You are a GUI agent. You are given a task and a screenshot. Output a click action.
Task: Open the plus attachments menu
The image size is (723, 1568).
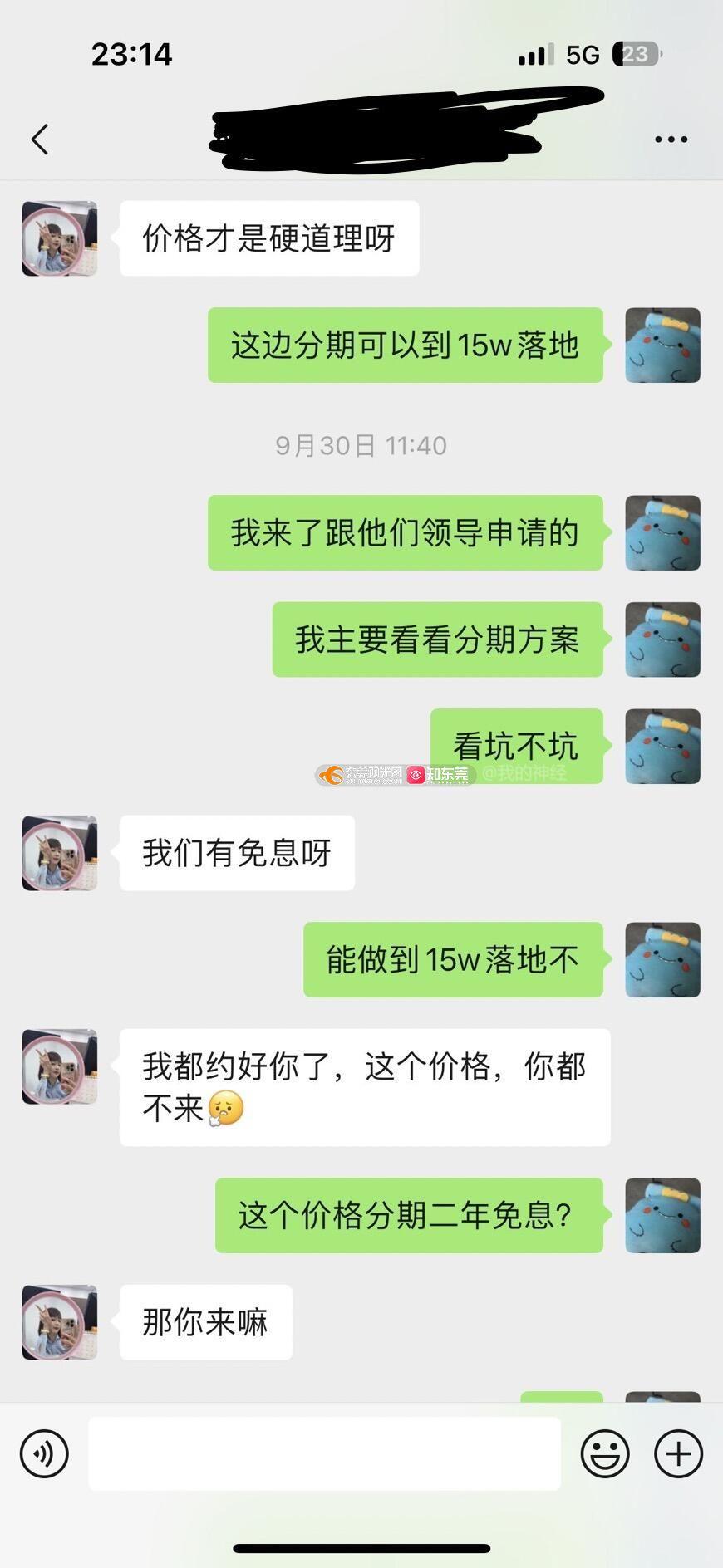click(x=678, y=1453)
